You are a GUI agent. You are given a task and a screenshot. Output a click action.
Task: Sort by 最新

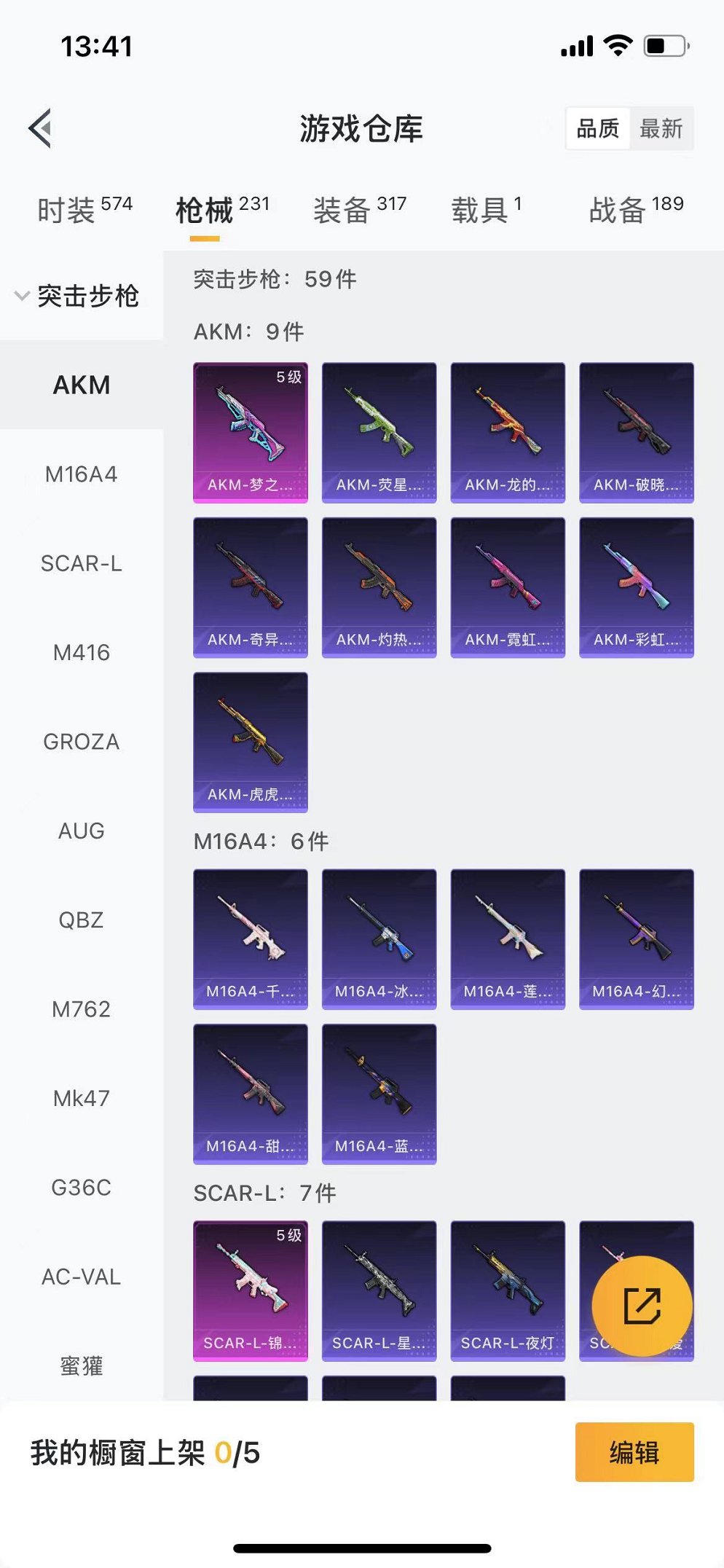(x=661, y=129)
